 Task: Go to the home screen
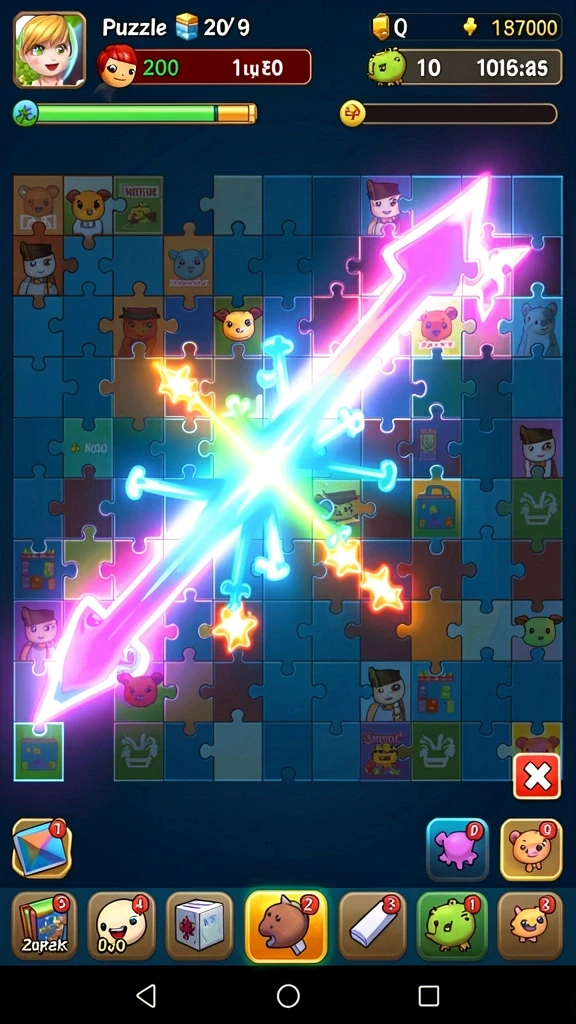coord(288,996)
